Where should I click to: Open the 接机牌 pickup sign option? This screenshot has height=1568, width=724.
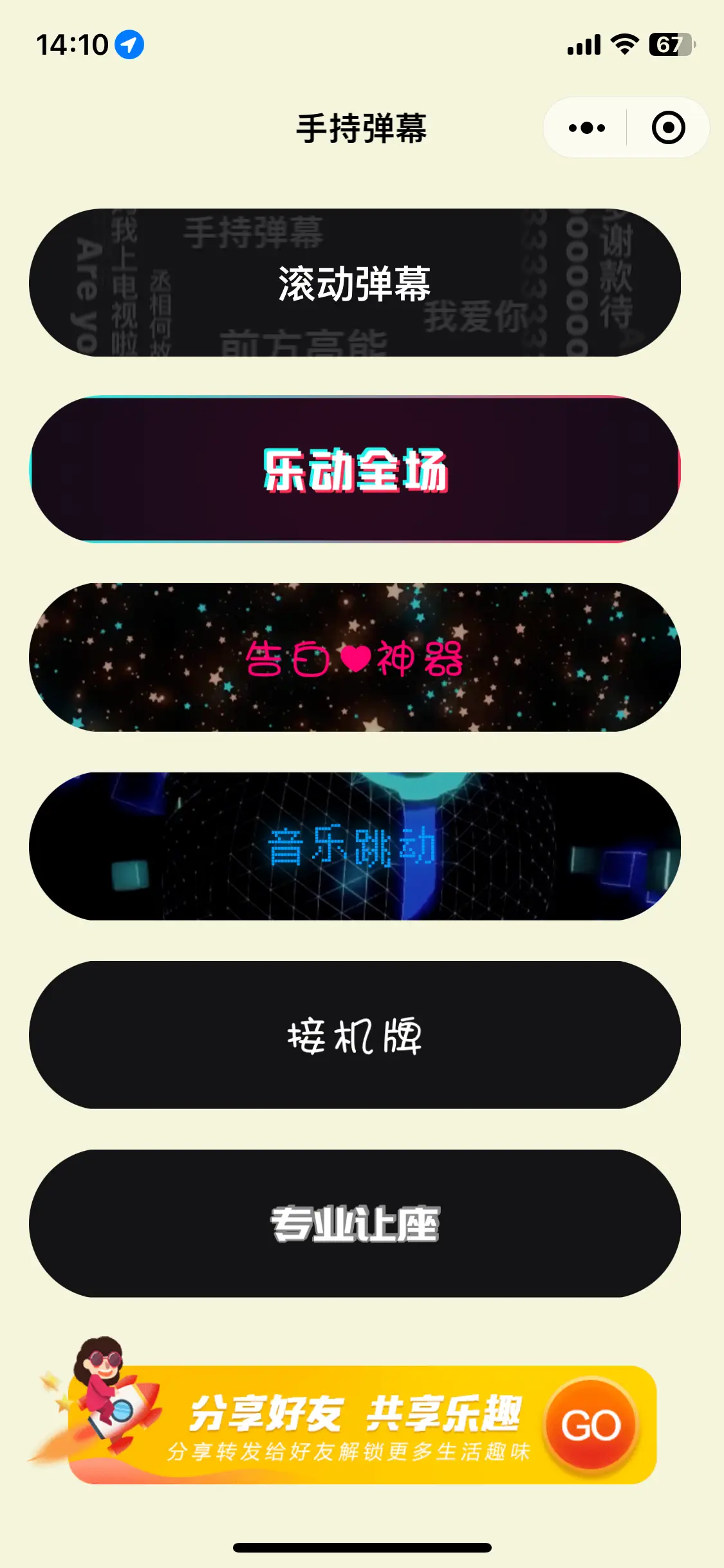(355, 1034)
